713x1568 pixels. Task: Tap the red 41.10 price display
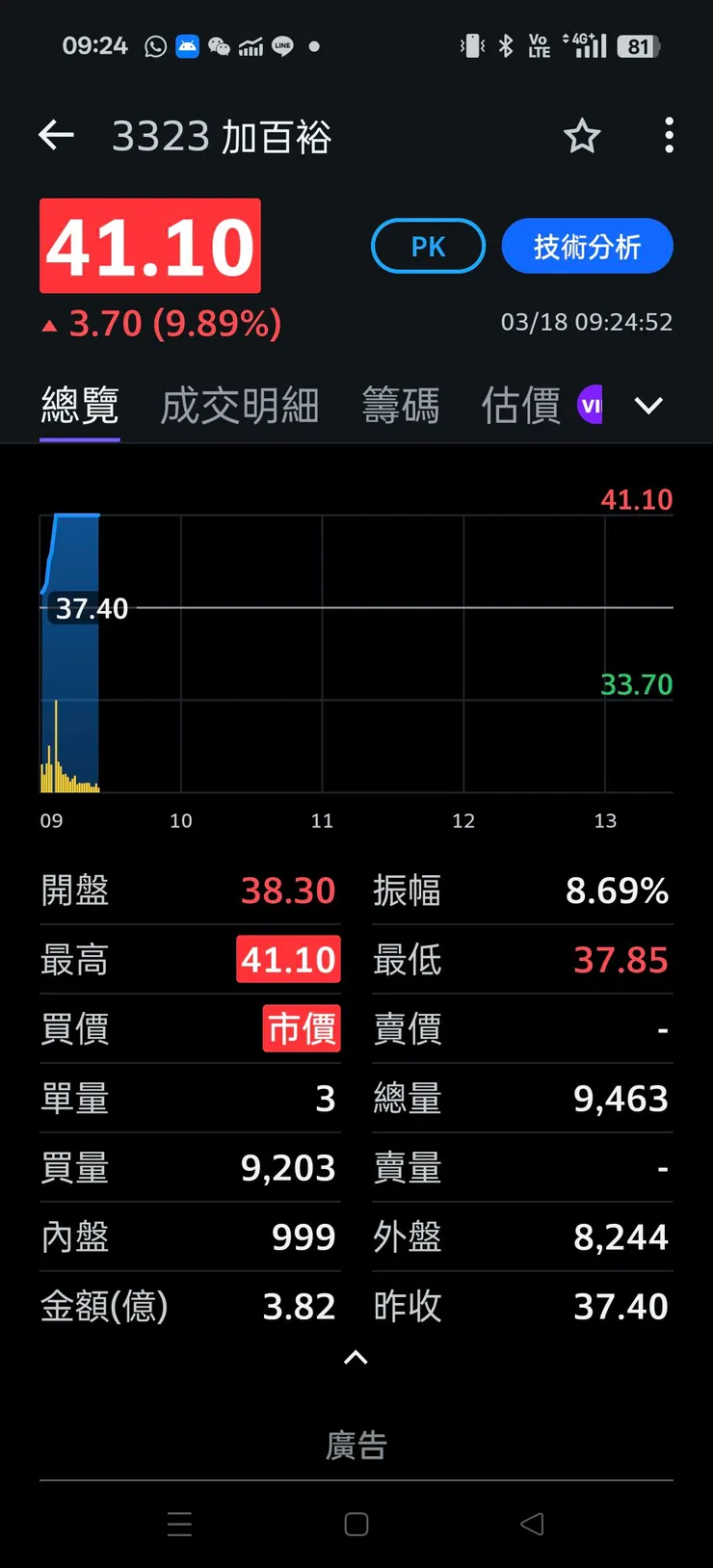(149, 246)
